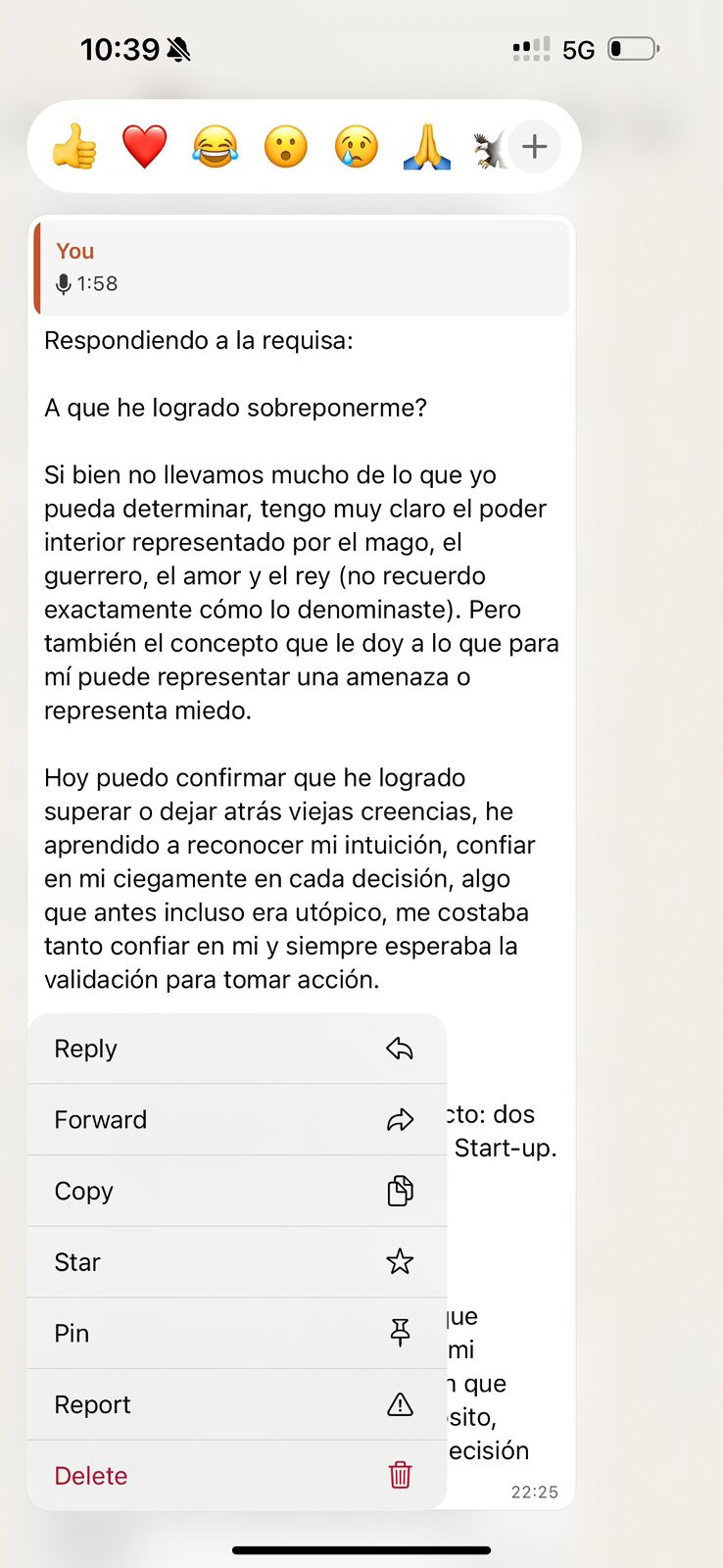React with the crying face emoji
723x1568 pixels.
[357, 147]
